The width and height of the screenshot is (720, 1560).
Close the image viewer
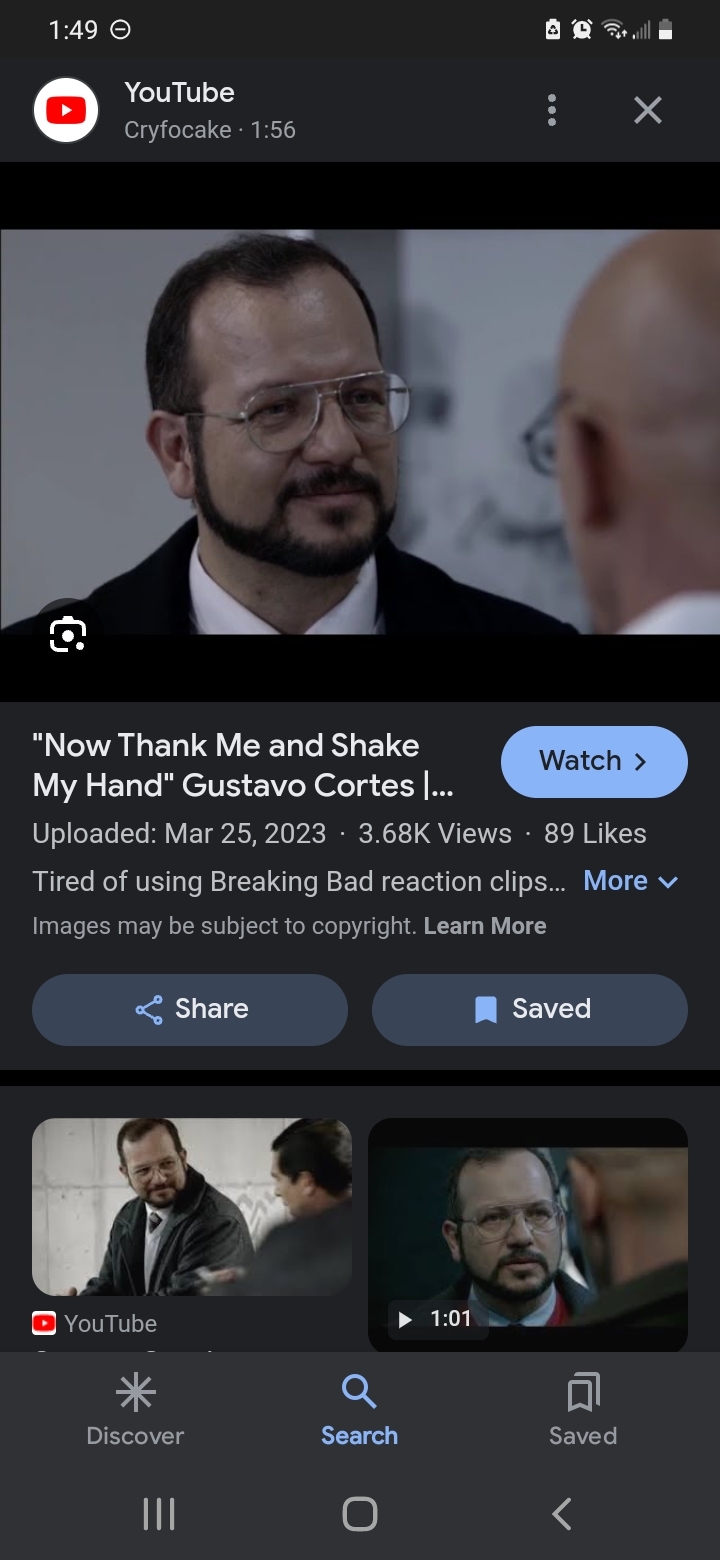(648, 110)
